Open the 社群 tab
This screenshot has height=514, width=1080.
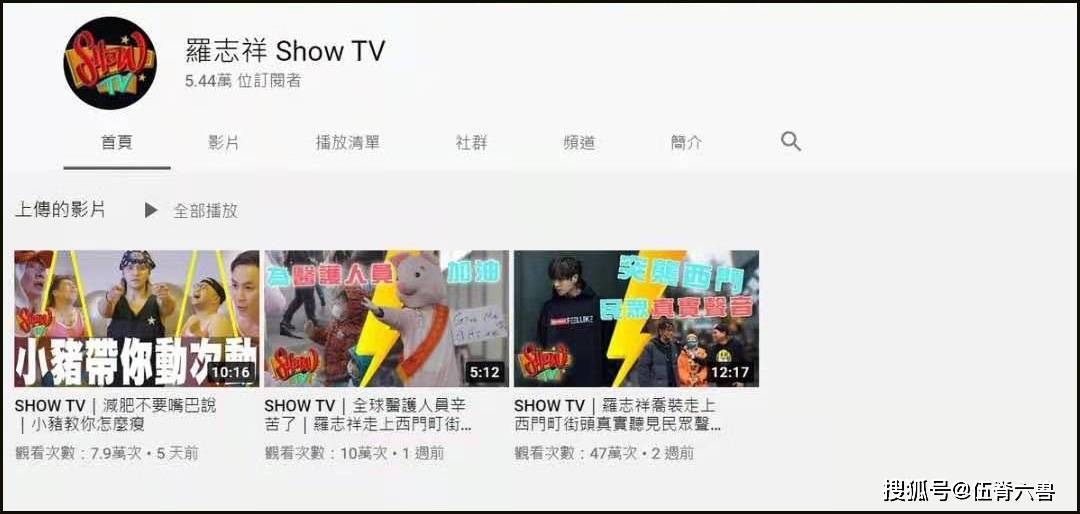[471, 143]
